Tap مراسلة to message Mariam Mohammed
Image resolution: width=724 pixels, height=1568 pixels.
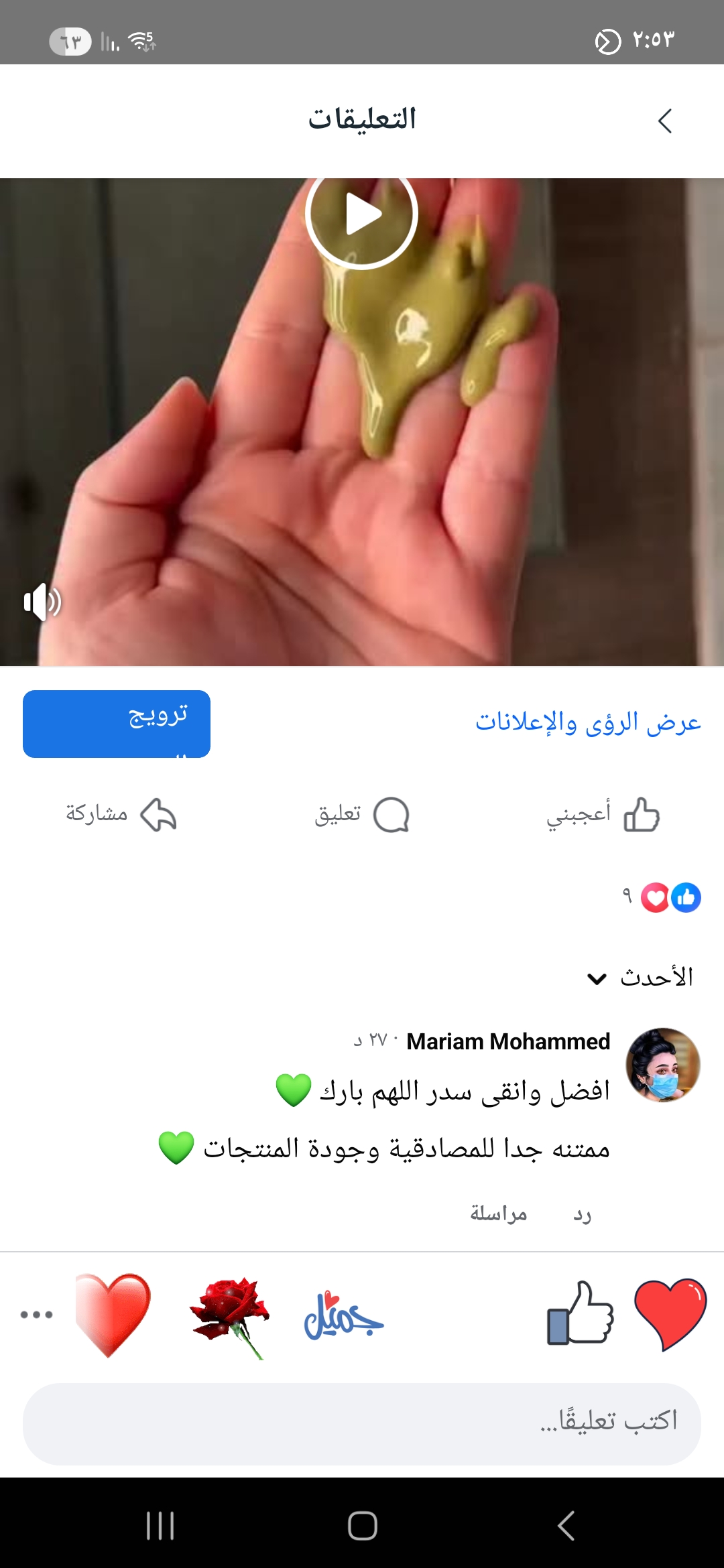(x=498, y=1214)
